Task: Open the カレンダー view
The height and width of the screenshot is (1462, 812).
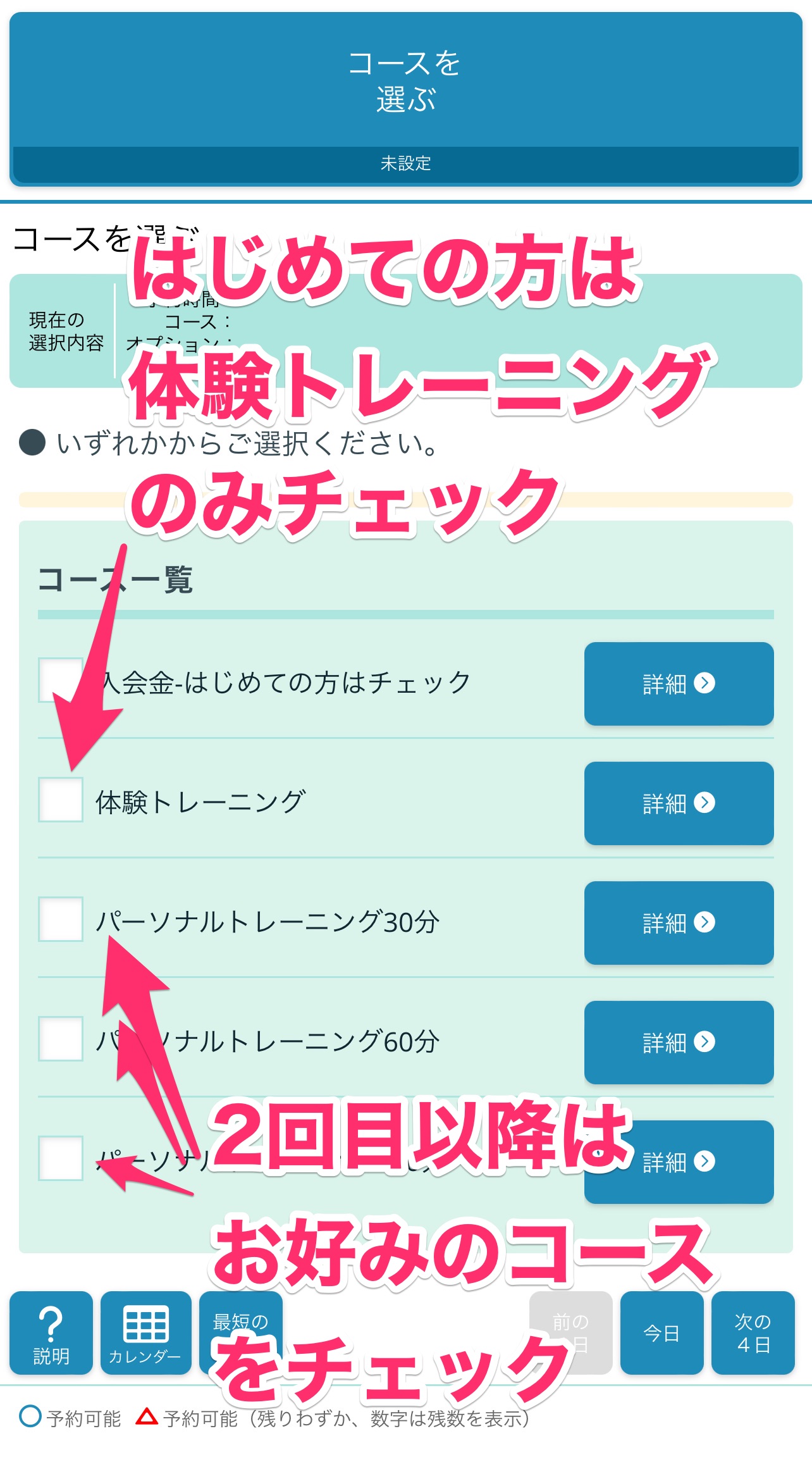Action: [x=145, y=1333]
